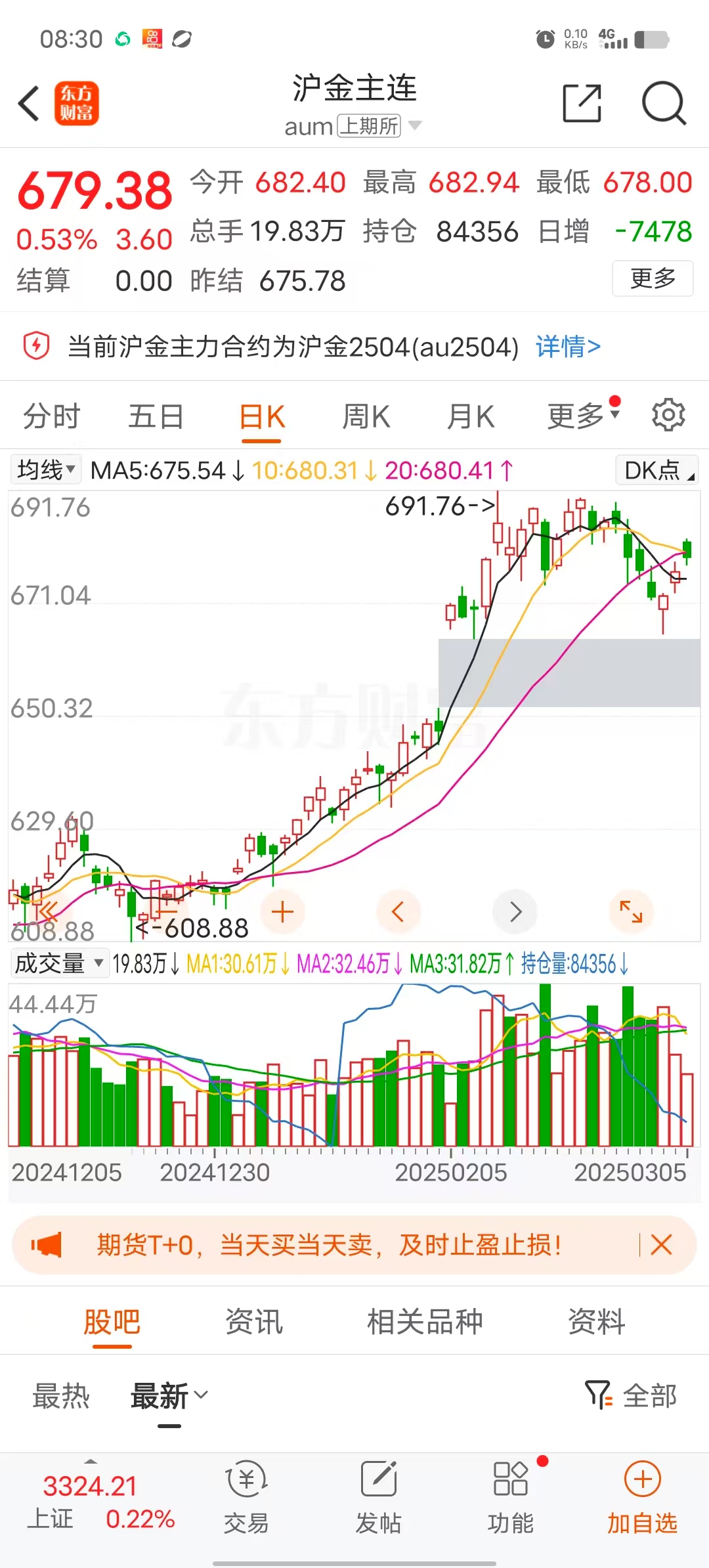Screen dimensions: 709x1568
Task: Expand the aum contract dropdown
Action: 414,125
